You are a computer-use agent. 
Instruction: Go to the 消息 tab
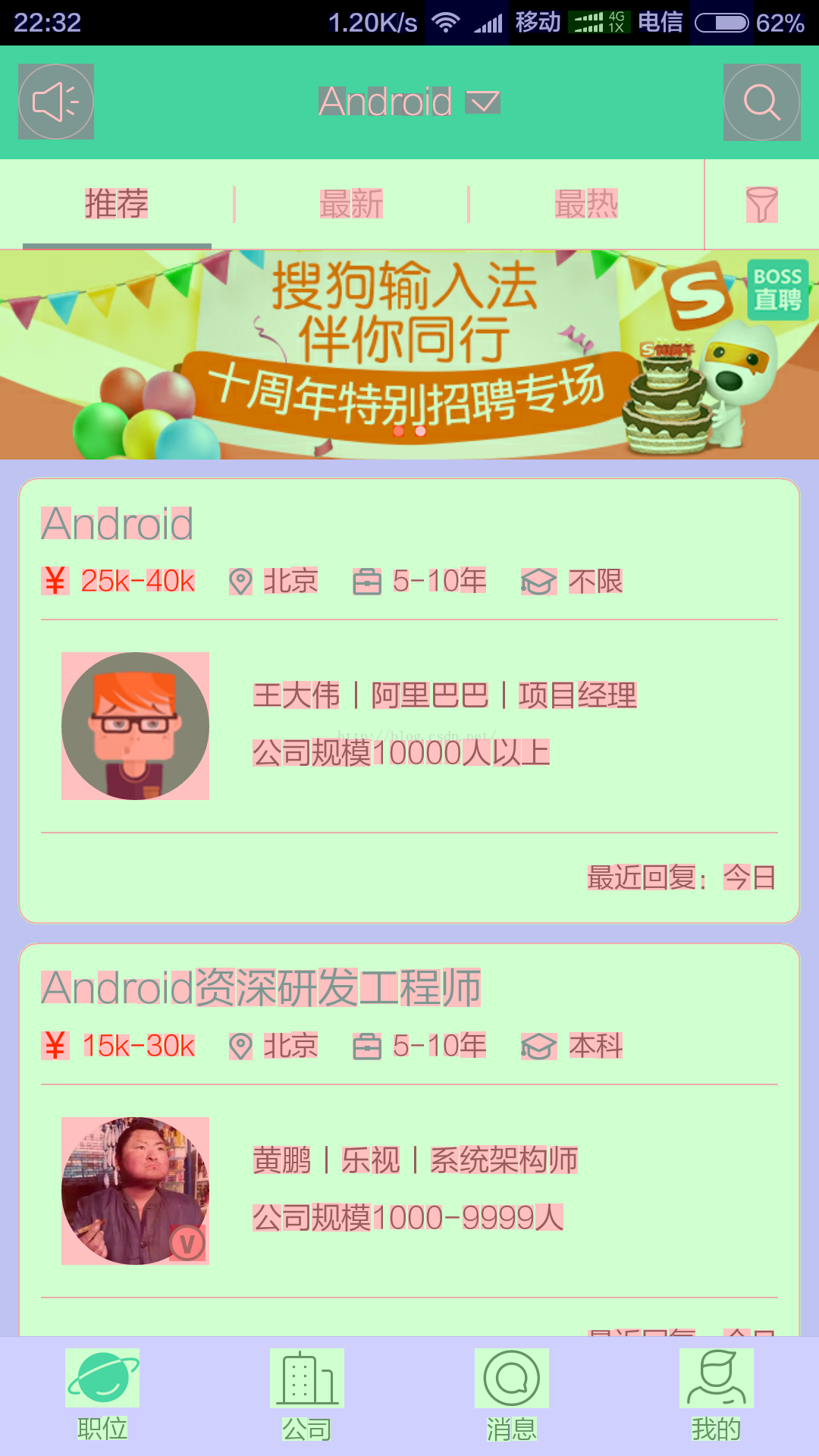[x=512, y=1395]
